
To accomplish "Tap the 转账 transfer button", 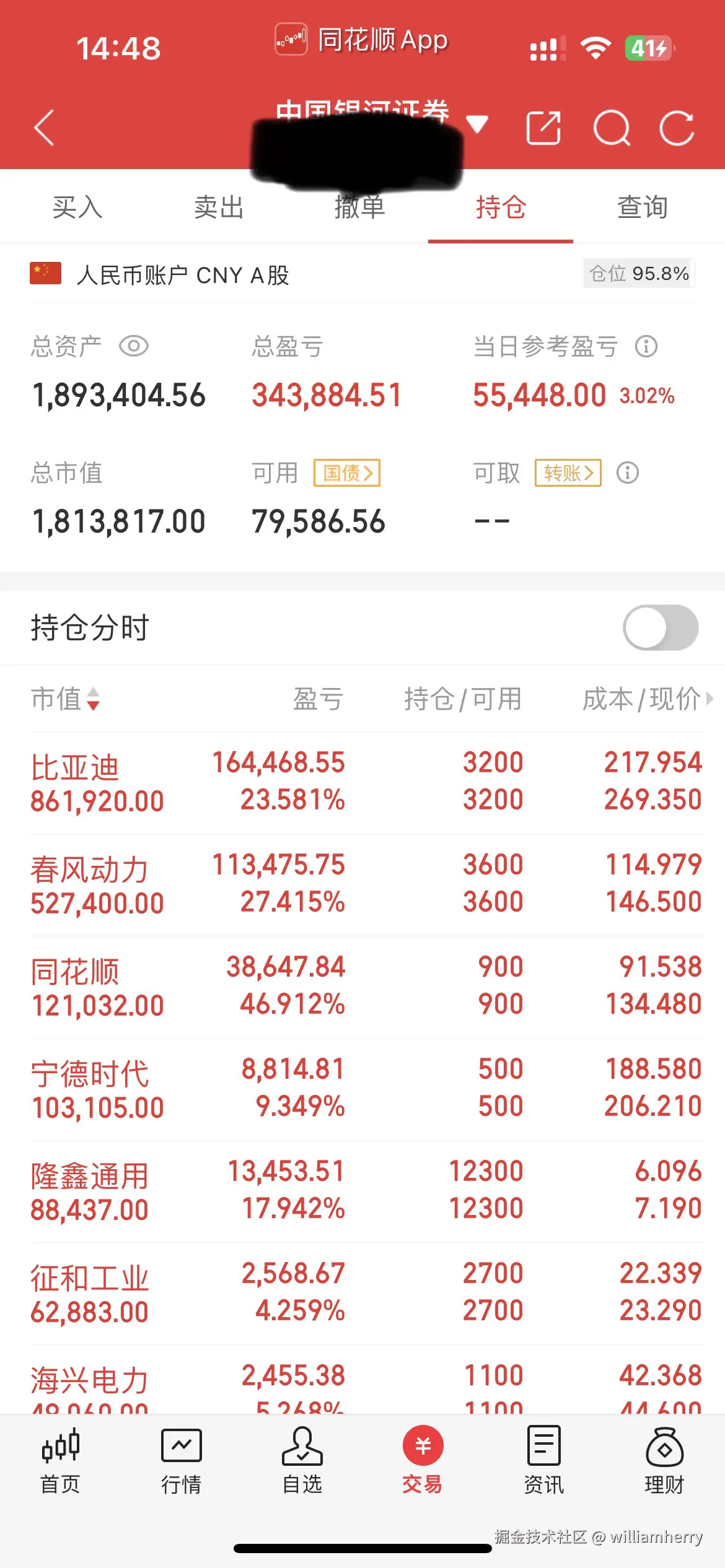I will point(568,473).
